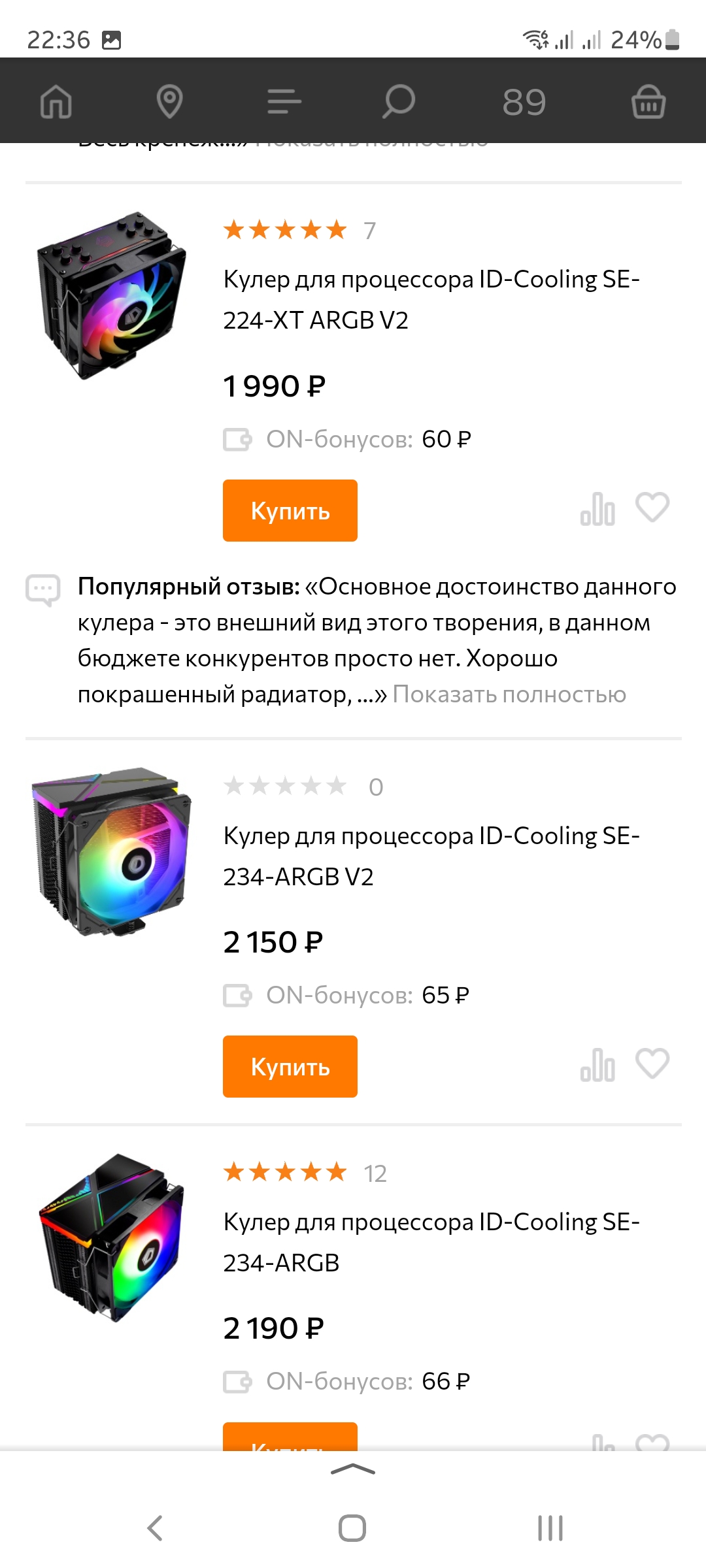
Task: Open the catalog menu
Action: tap(284, 102)
